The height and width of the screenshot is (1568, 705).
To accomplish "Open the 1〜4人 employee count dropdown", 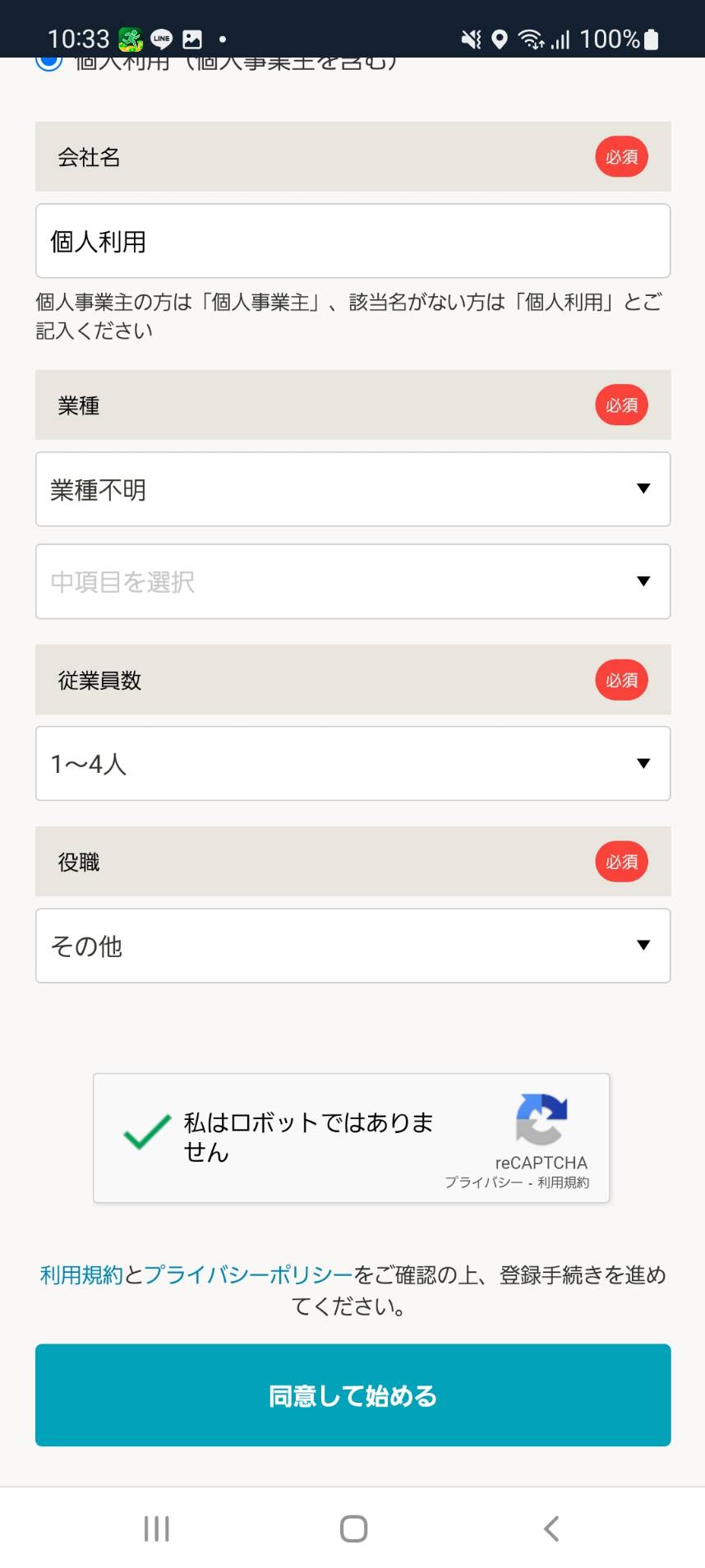I will (x=352, y=763).
